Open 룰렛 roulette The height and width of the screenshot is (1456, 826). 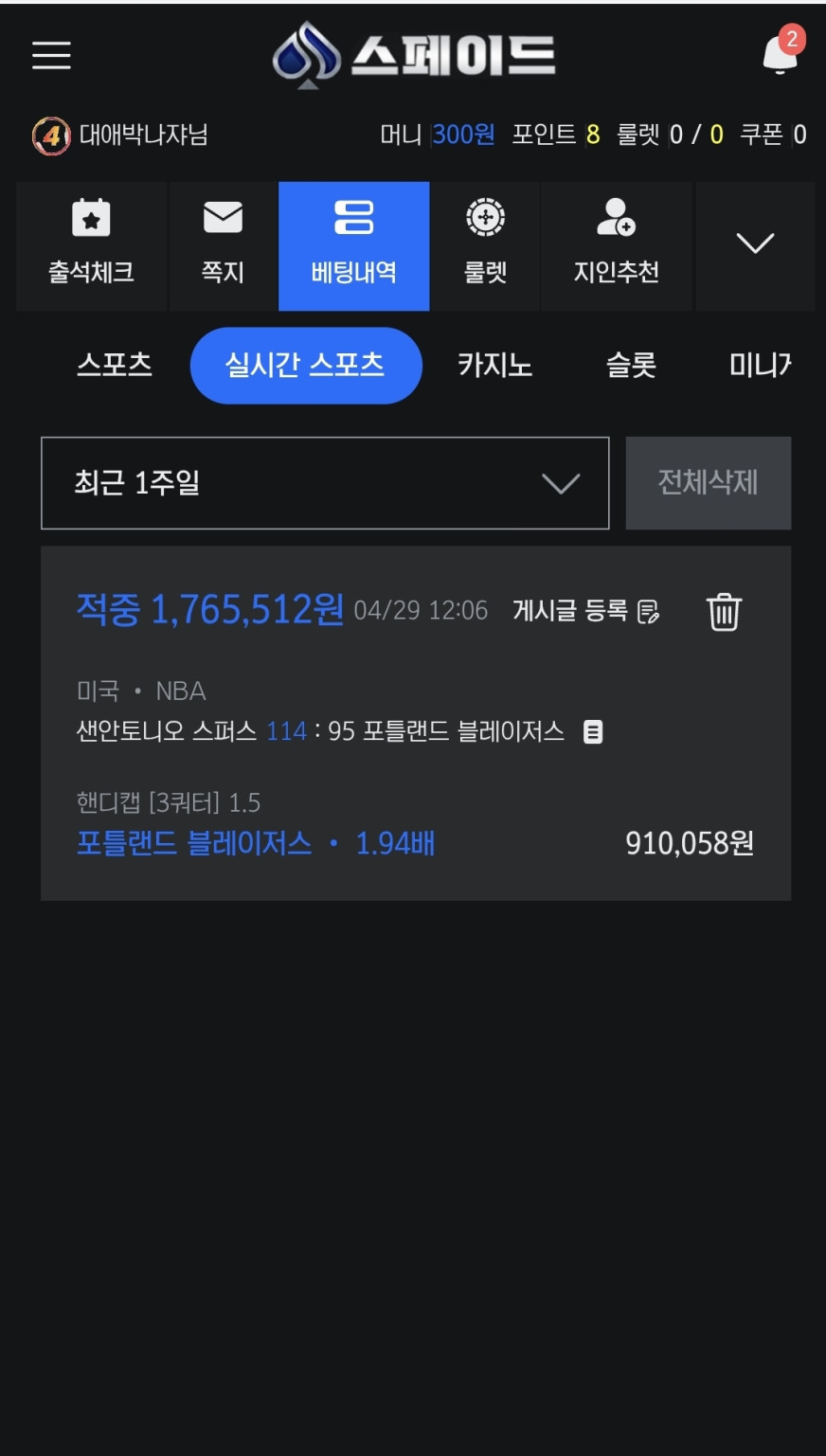pos(485,245)
